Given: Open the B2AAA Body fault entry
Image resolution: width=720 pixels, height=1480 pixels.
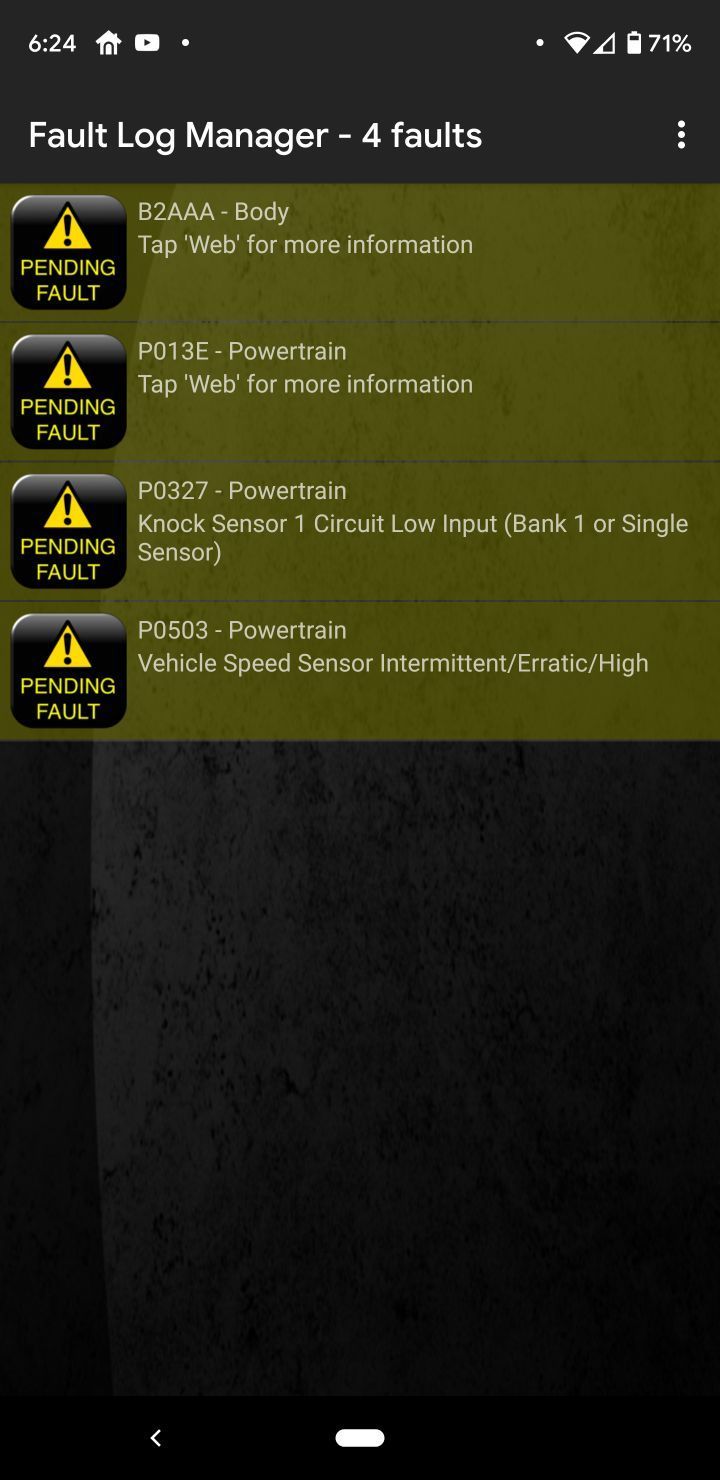Looking at the screenshot, I should pyautogui.click(x=360, y=252).
